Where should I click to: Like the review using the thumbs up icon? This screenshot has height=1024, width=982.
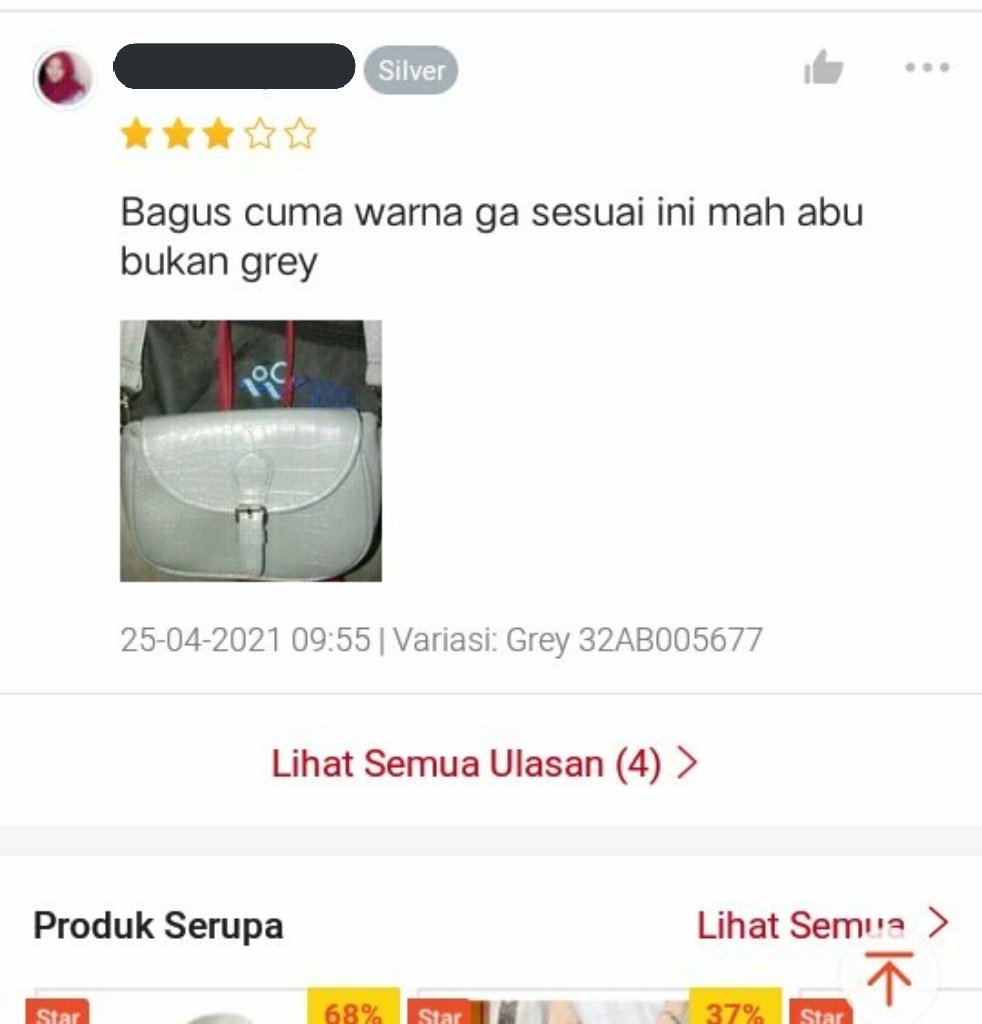823,68
